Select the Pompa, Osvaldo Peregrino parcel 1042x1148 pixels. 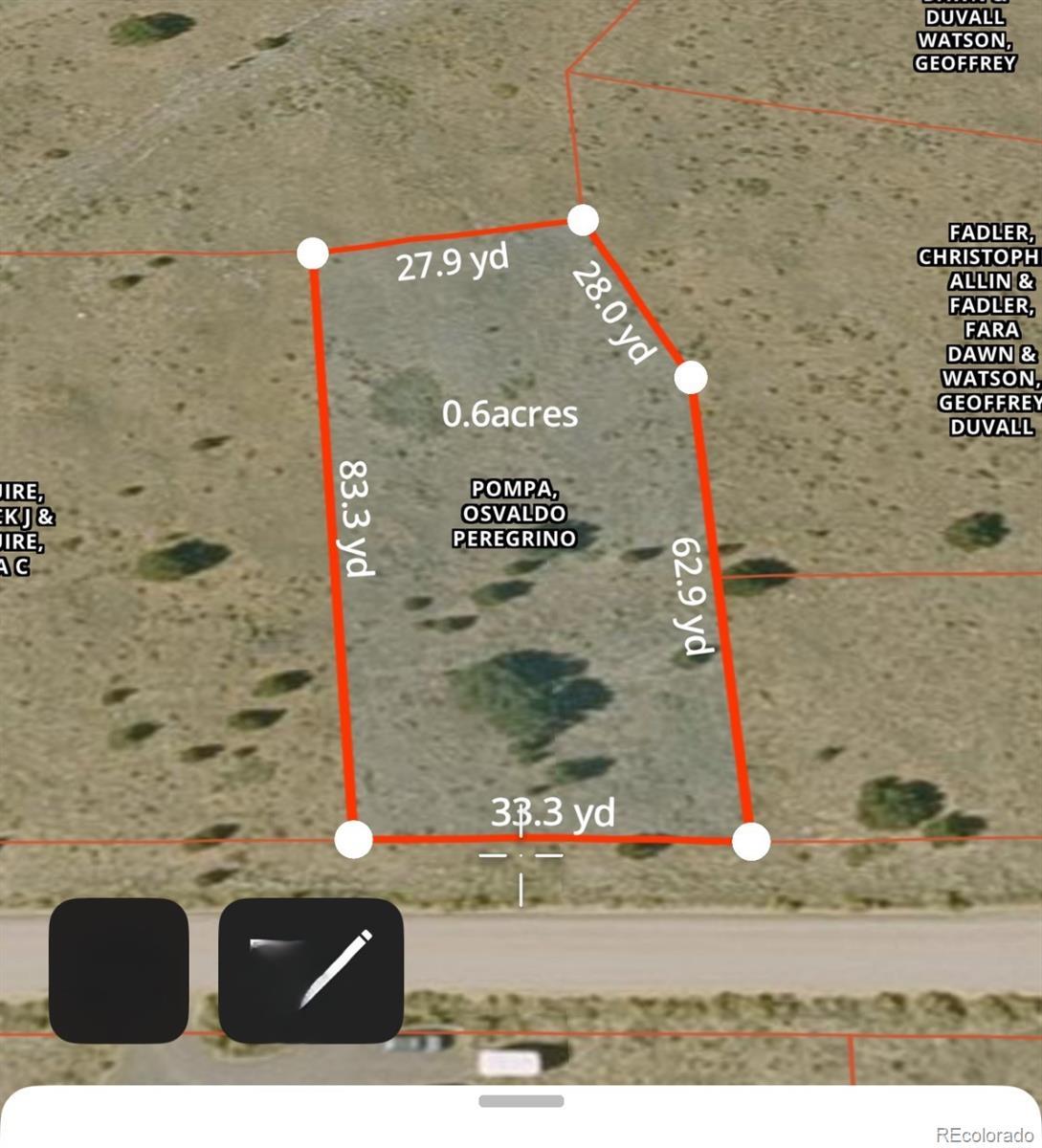click(x=514, y=514)
